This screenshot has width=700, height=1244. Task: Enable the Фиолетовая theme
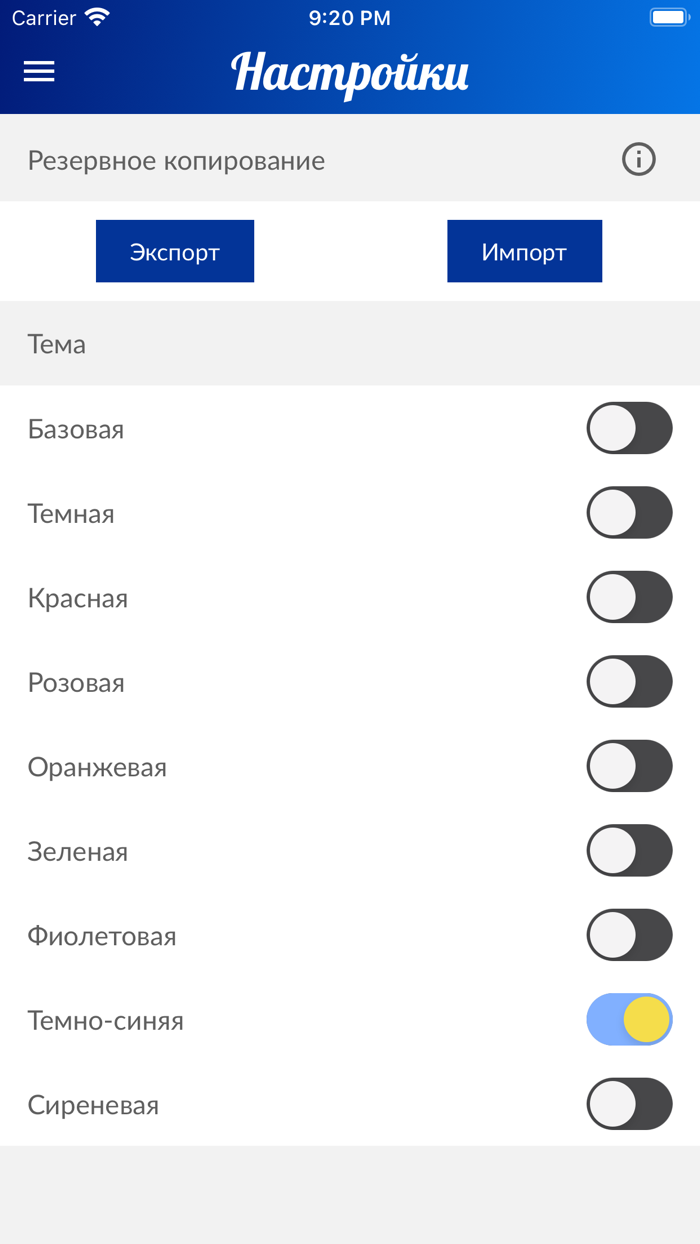click(629, 936)
